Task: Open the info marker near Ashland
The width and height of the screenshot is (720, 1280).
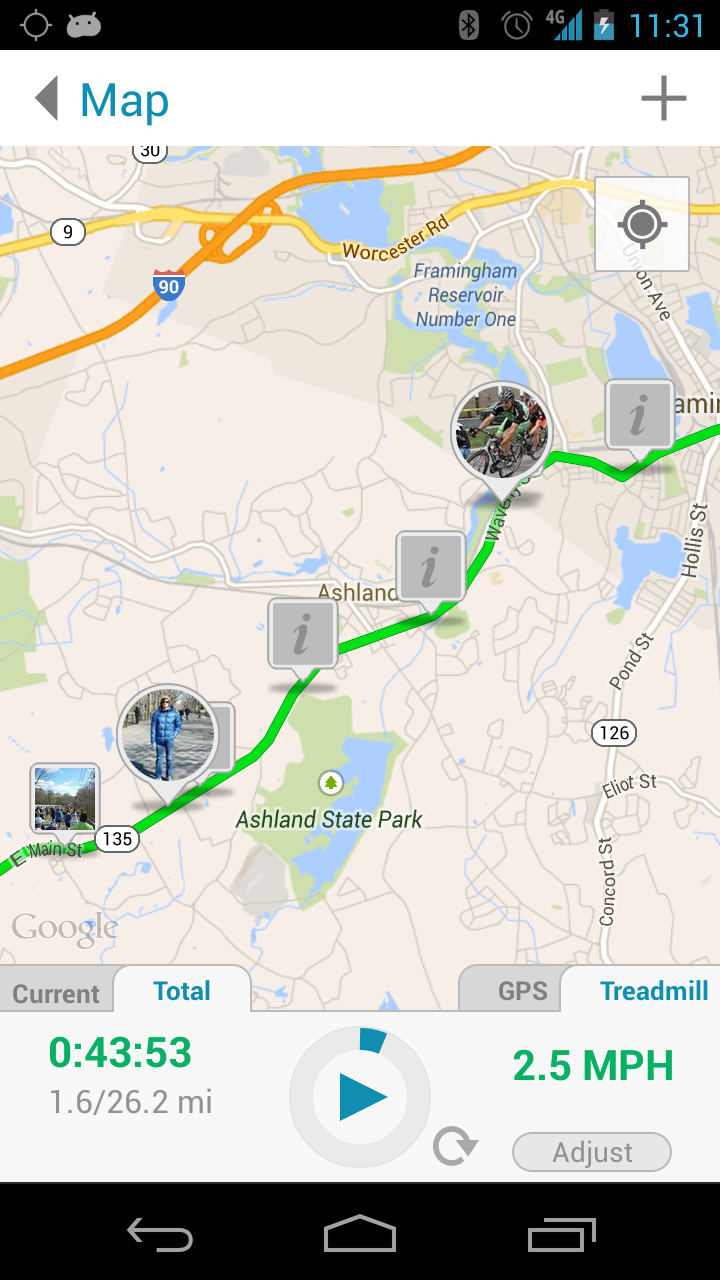Action: 430,569
